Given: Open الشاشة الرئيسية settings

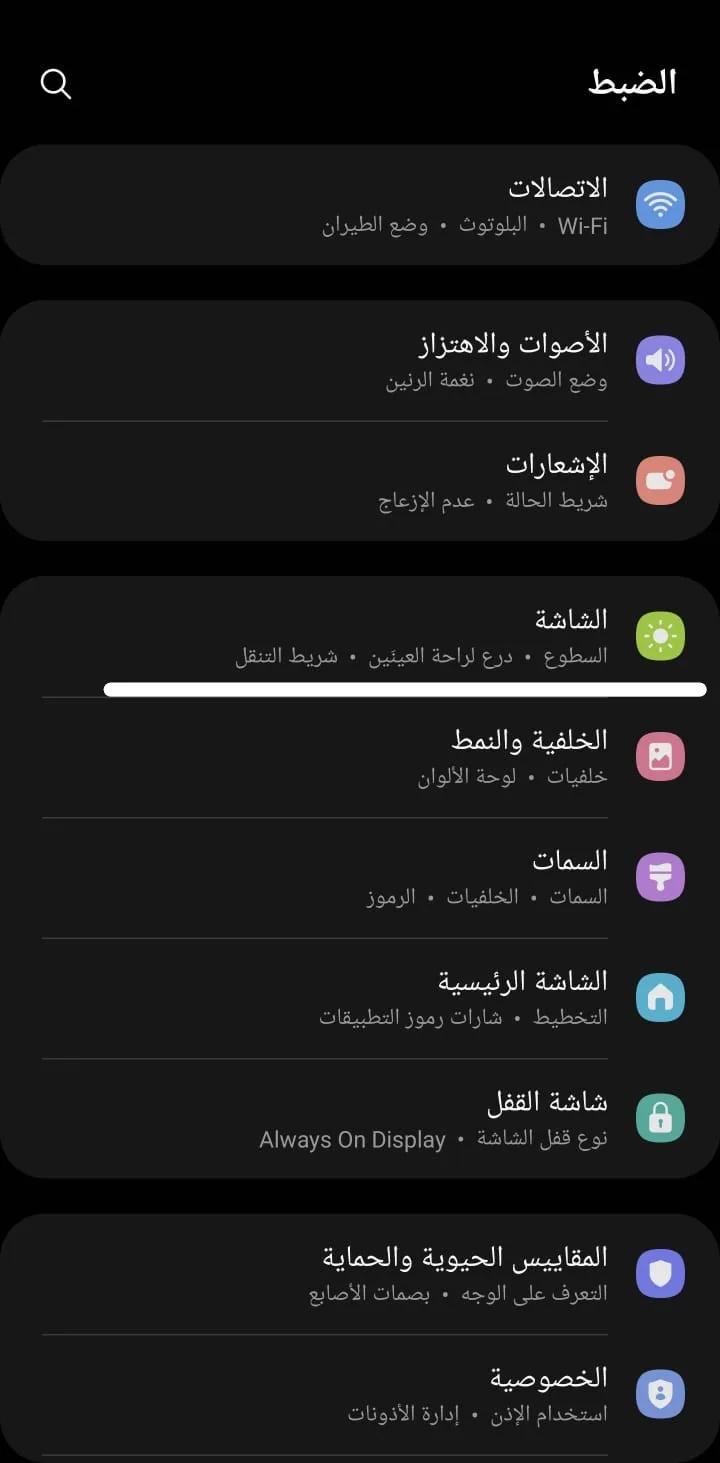Looking at the screenshot, I should click(360, 998).
